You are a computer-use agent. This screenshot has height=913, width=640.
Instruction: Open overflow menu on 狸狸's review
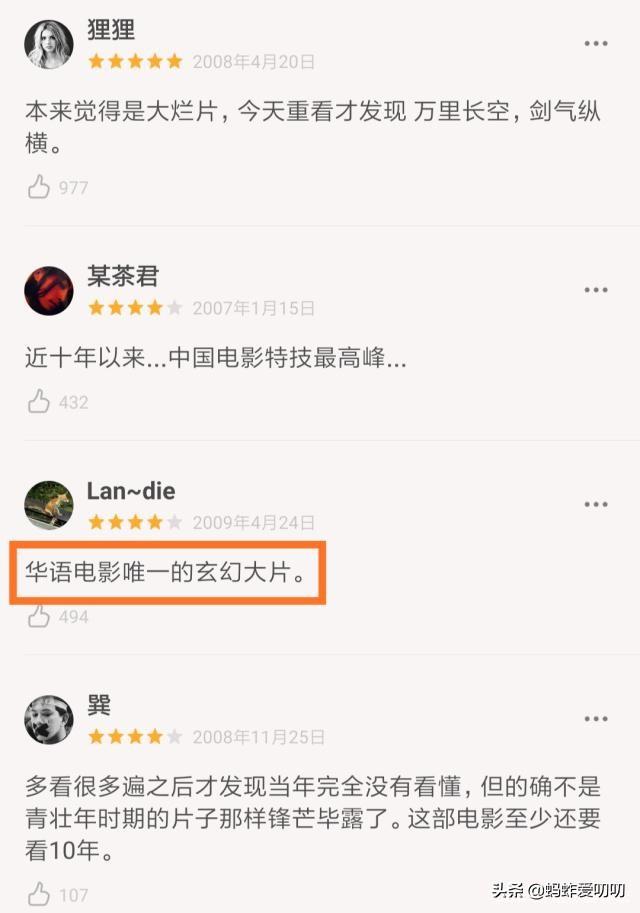coord(596,44)
